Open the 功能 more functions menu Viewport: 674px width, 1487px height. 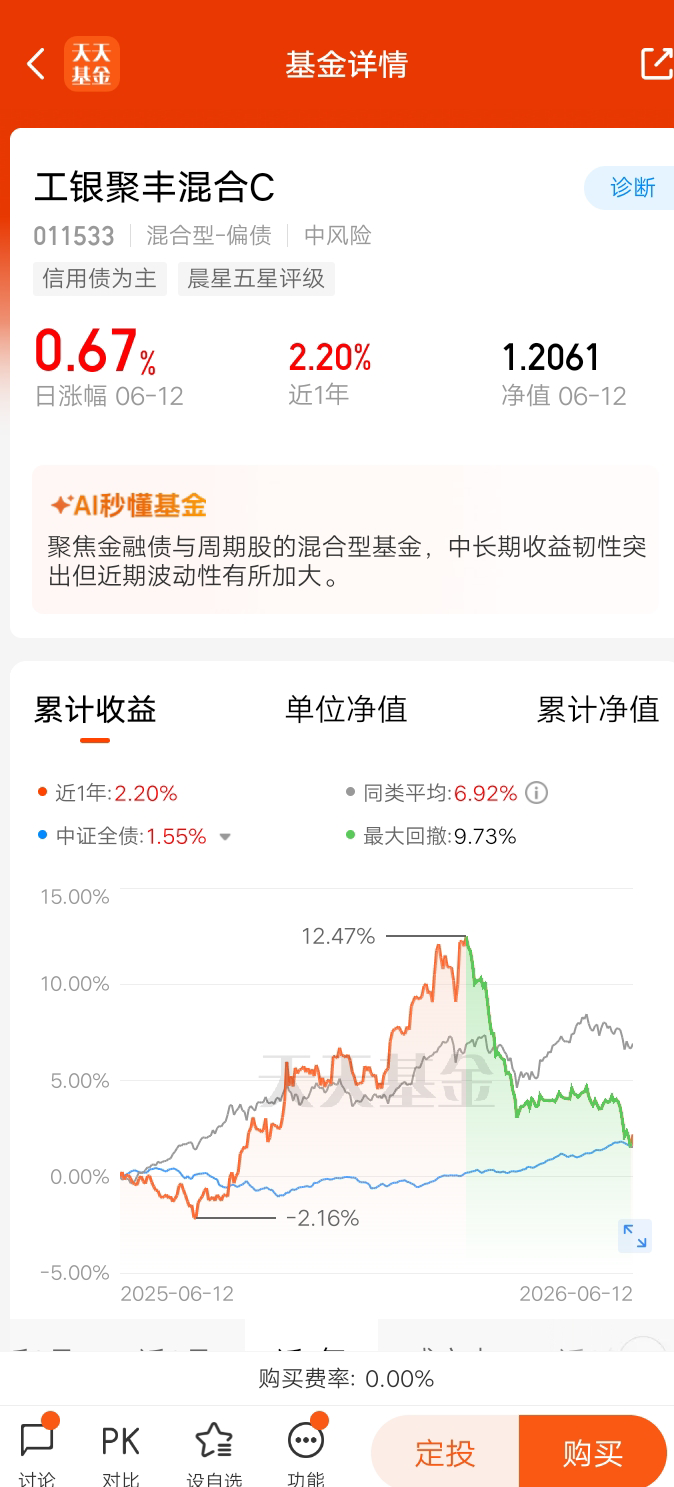coord(305,1452)
